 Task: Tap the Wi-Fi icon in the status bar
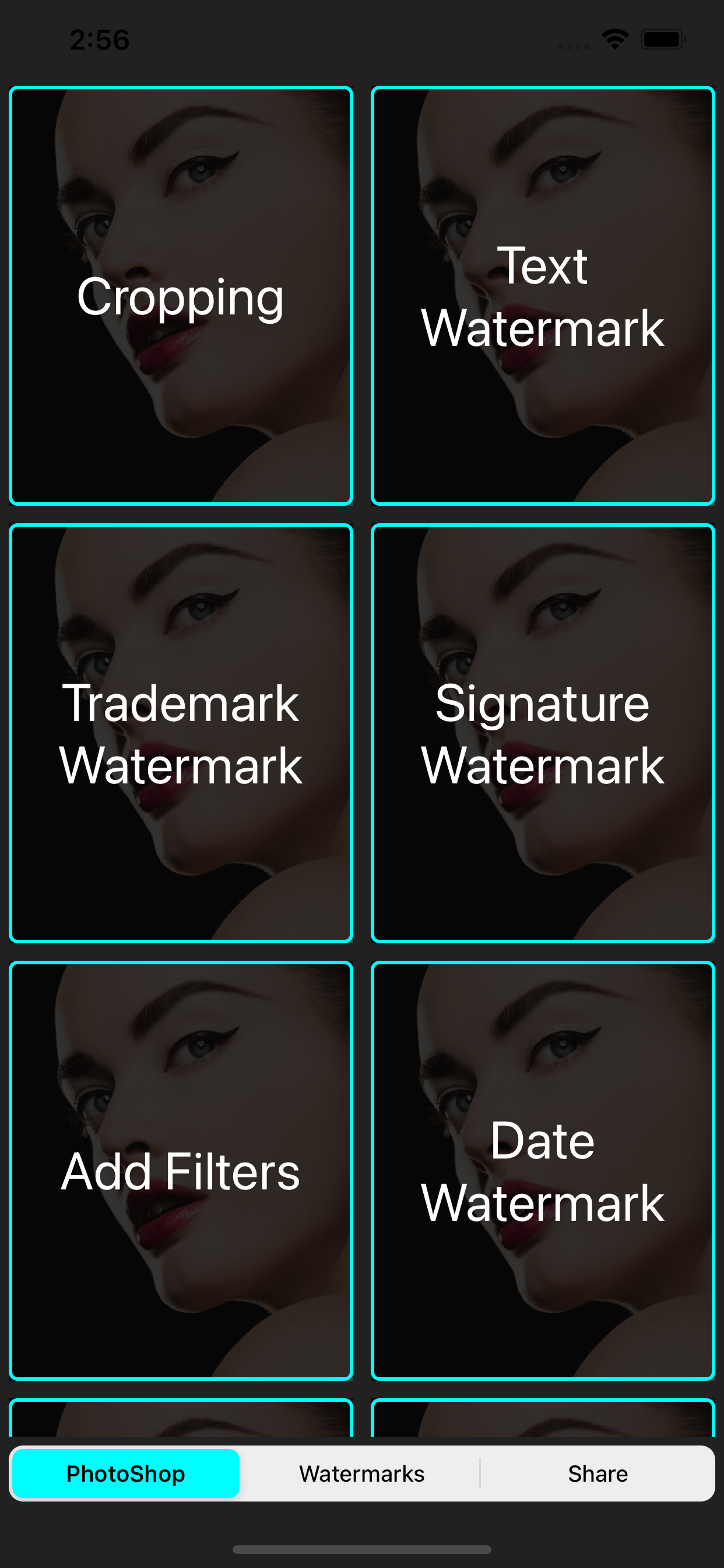[614, 38]
